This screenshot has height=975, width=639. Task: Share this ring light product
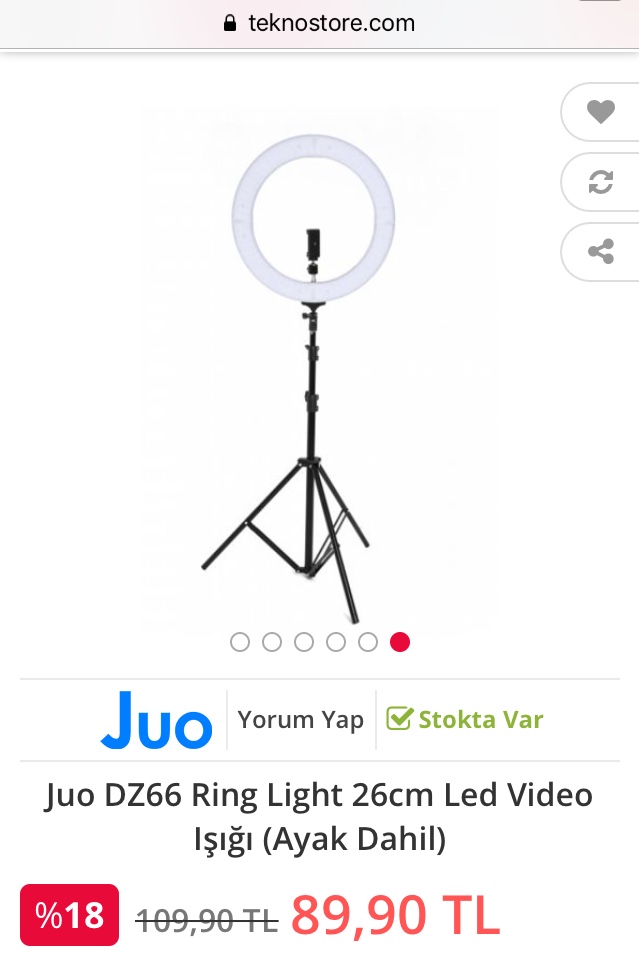pyautogui.click(x=600, y=252)
